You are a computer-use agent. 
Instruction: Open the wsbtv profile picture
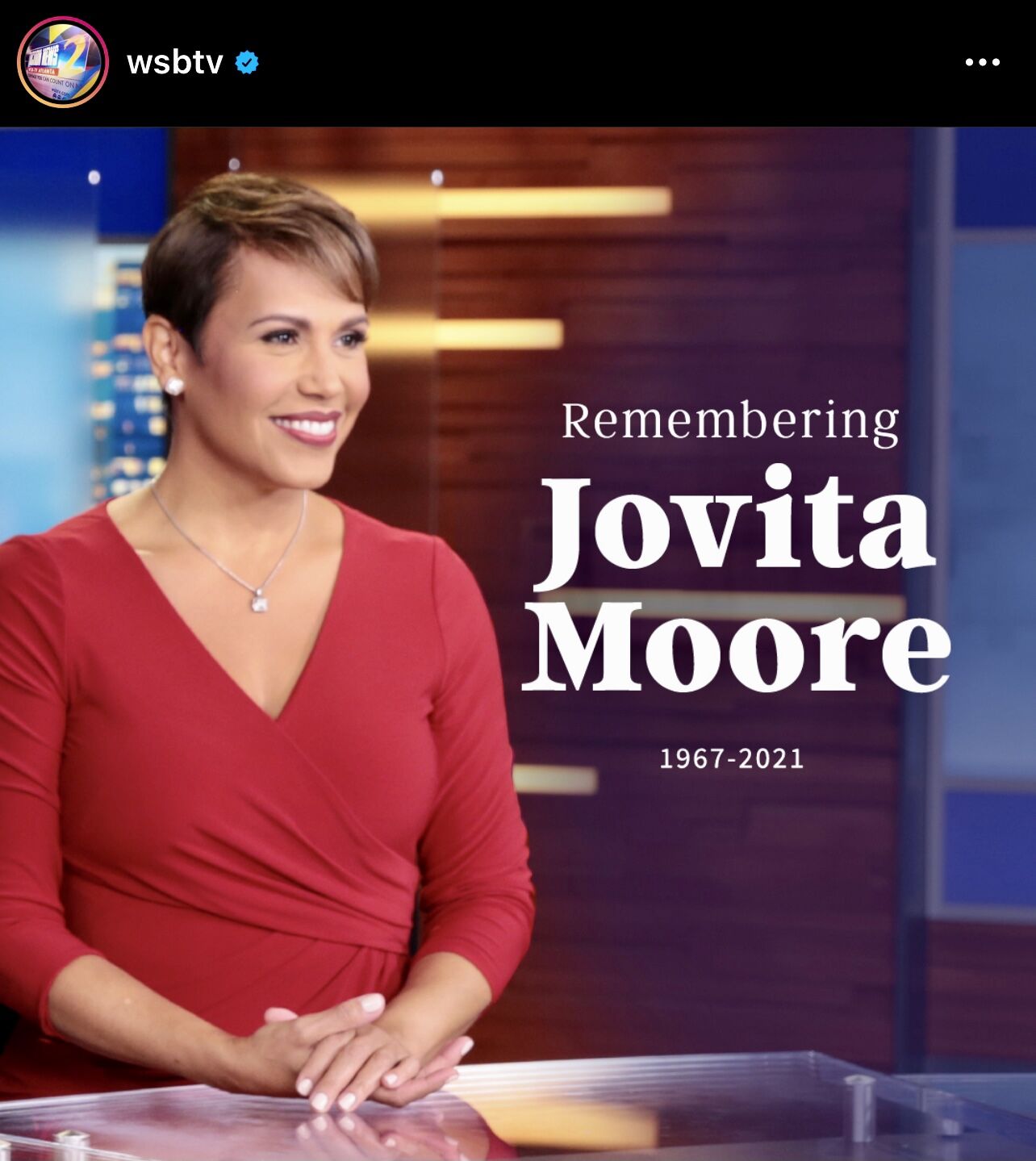[63, 62]
